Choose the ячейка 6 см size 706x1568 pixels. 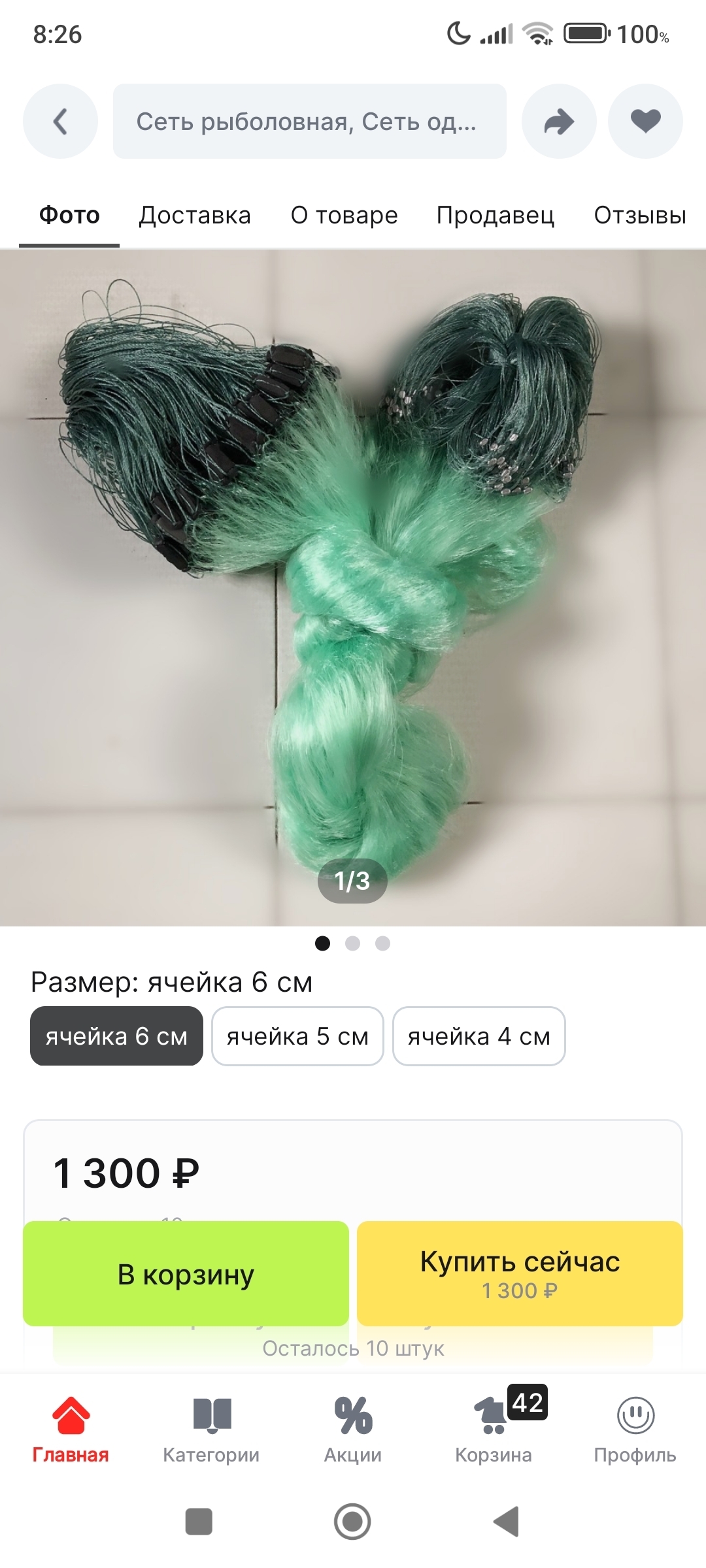pyautogui.click(x=116, y=1036)
